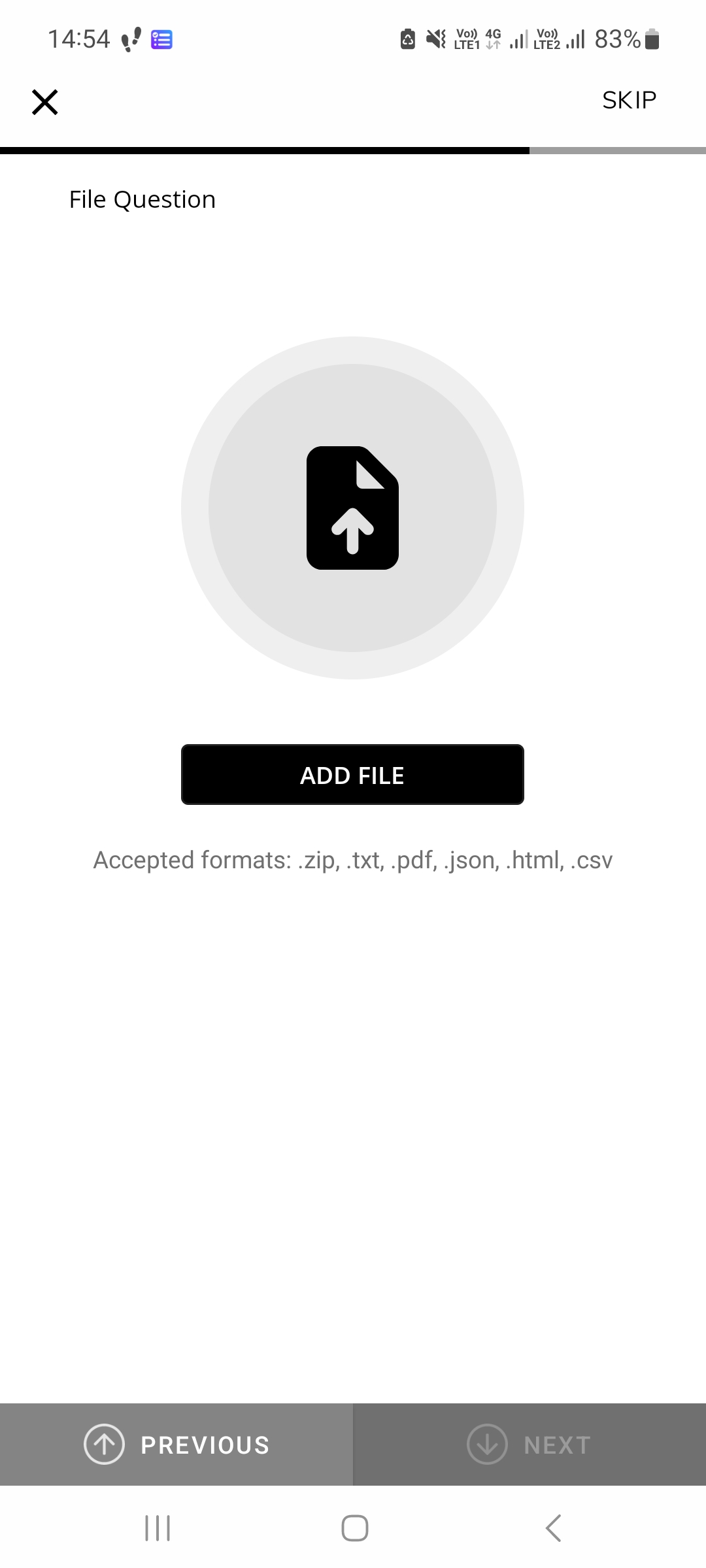
Task: Go back using system back button
Action: pyautogui.click(x=553, y=1528)
